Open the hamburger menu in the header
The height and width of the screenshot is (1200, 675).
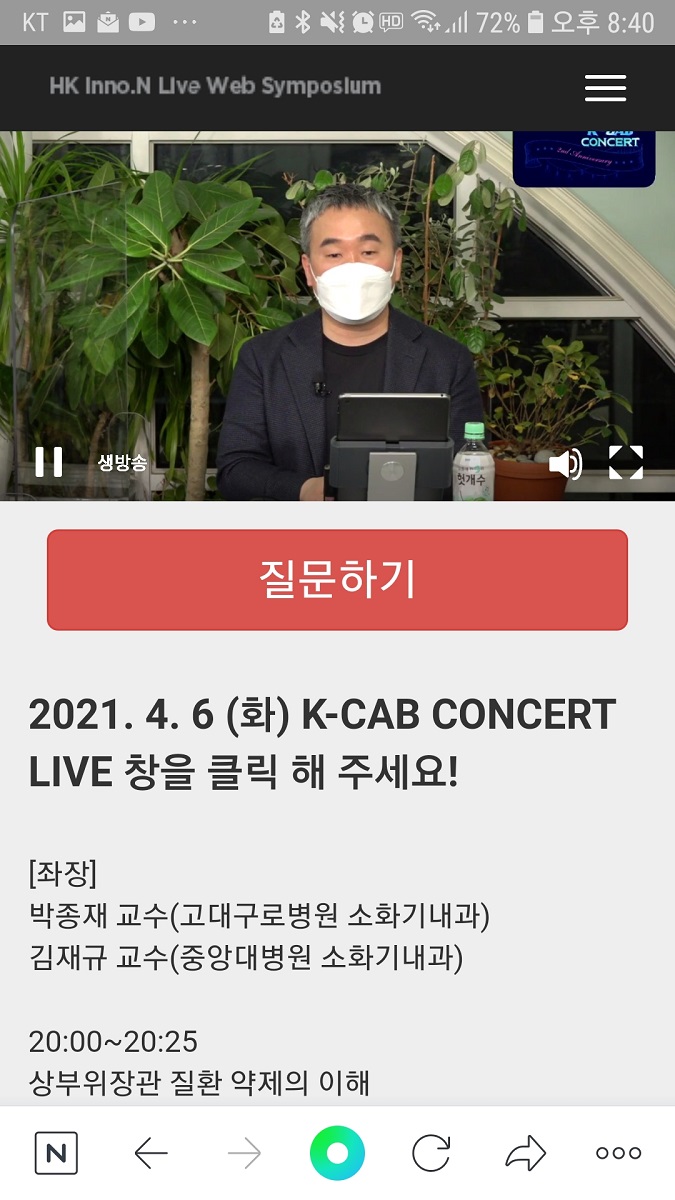(x=605, y=88)
